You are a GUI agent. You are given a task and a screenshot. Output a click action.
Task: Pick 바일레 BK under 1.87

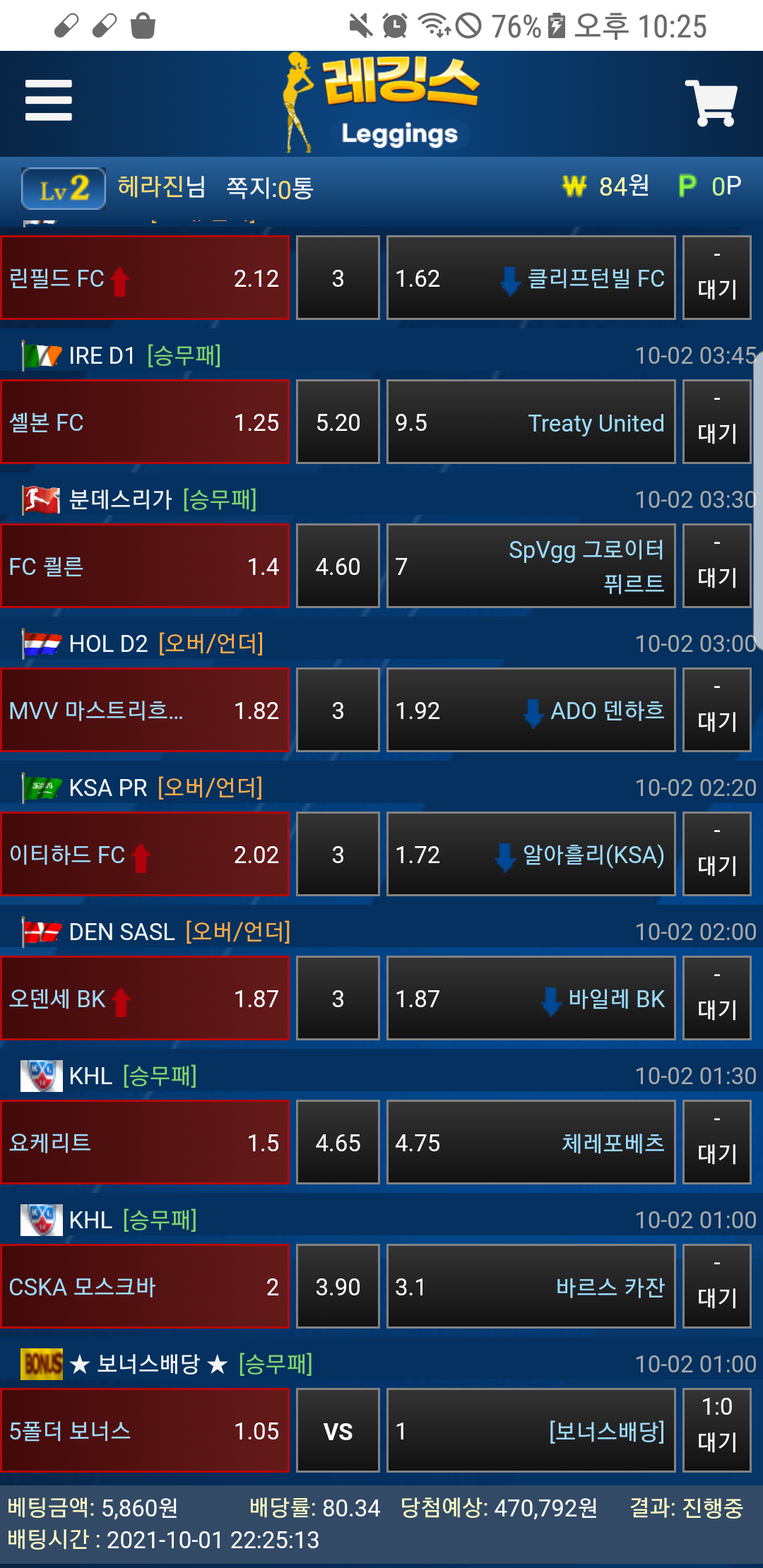coord(531,999)
